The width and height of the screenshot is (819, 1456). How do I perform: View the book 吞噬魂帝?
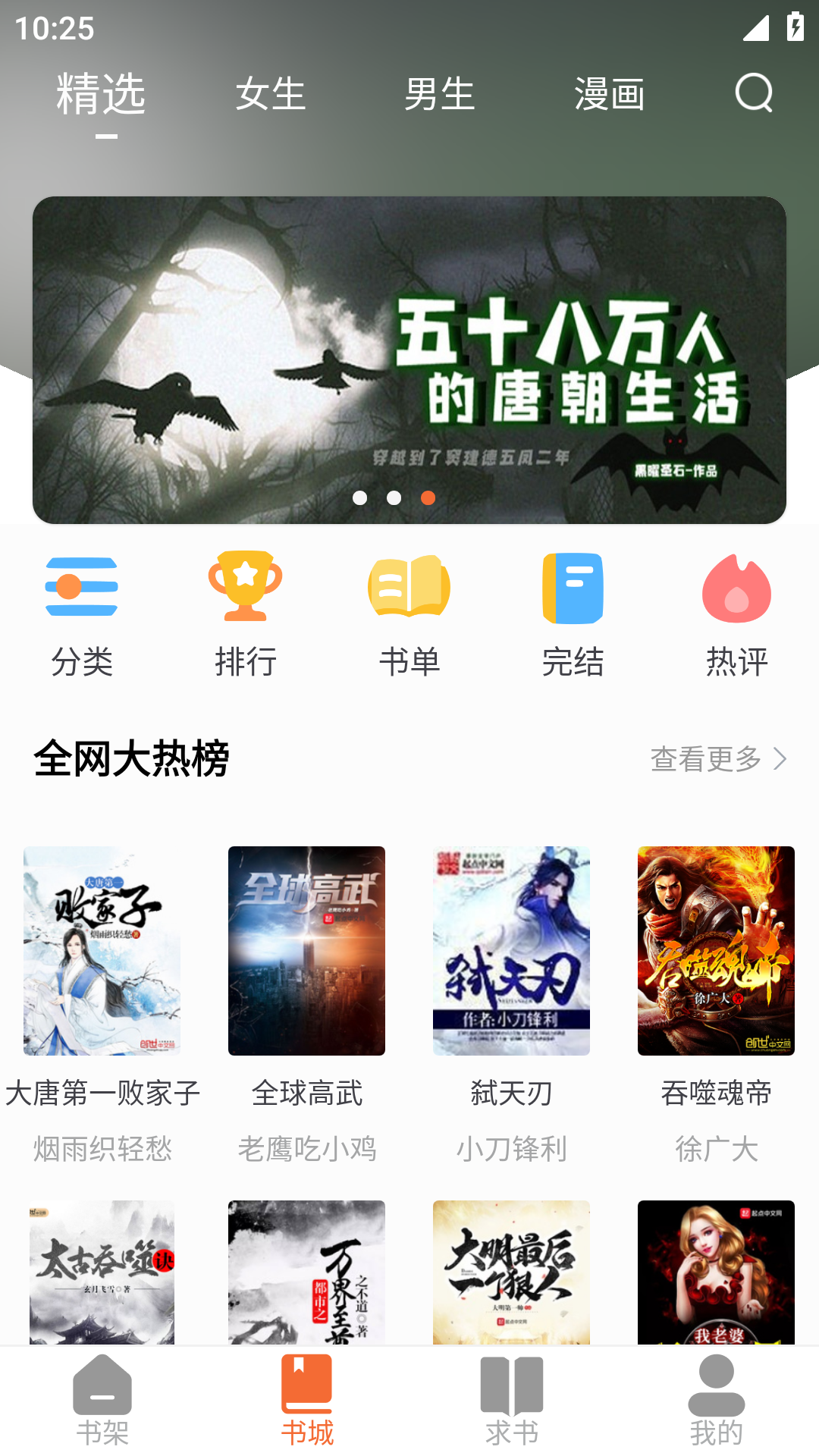716,951
